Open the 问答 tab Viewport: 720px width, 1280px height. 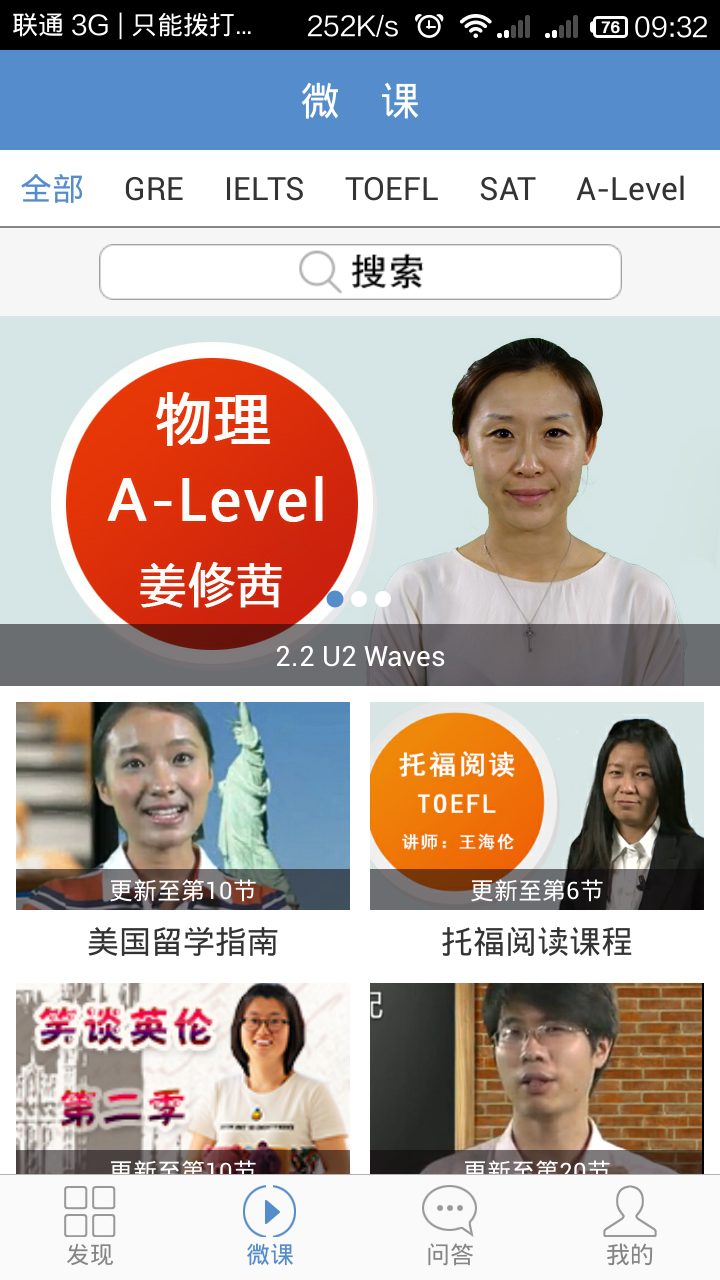(450, 1226)
